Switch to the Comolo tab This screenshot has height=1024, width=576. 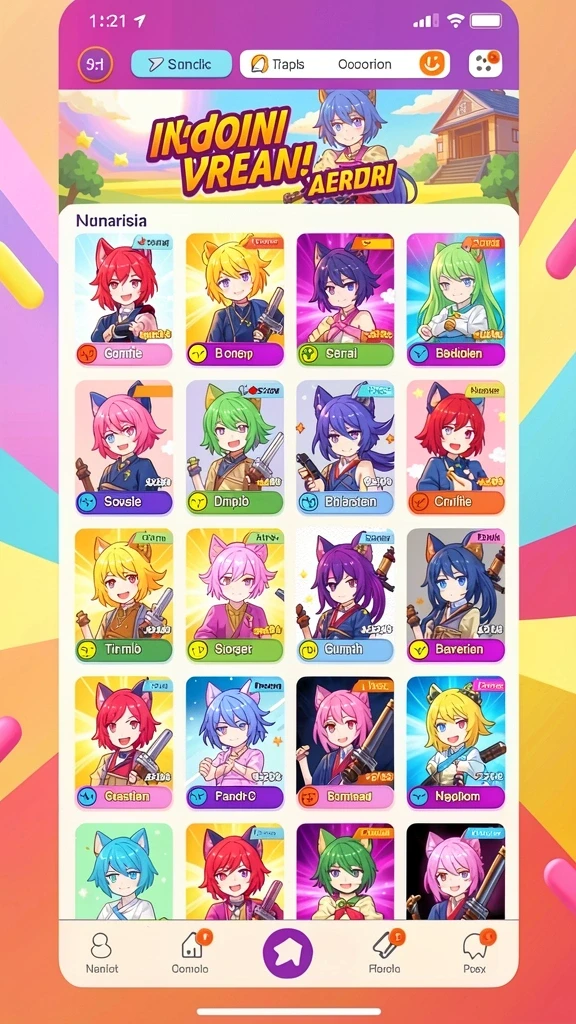tap(190, 953)
